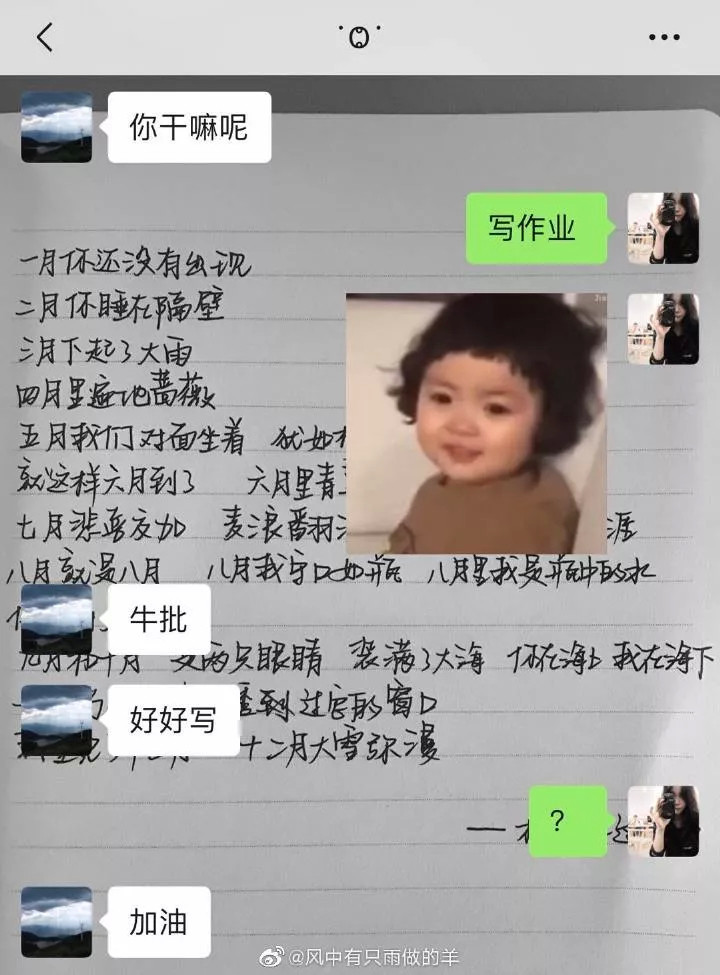Open the chat's three-dot overflow menu
Viewport: 720px width, 975px height.
(664, 37)
